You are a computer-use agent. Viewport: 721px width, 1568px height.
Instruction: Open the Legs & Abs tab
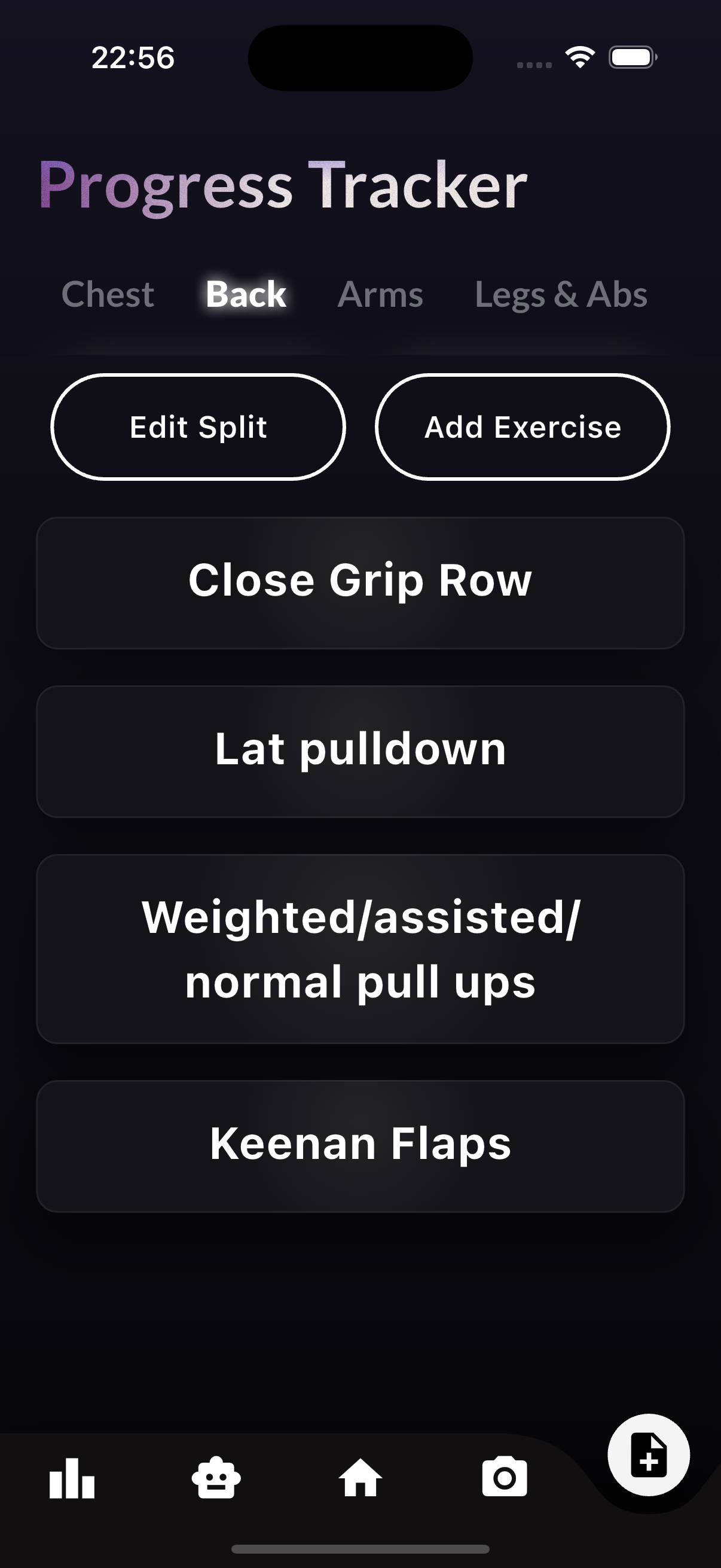560,294
